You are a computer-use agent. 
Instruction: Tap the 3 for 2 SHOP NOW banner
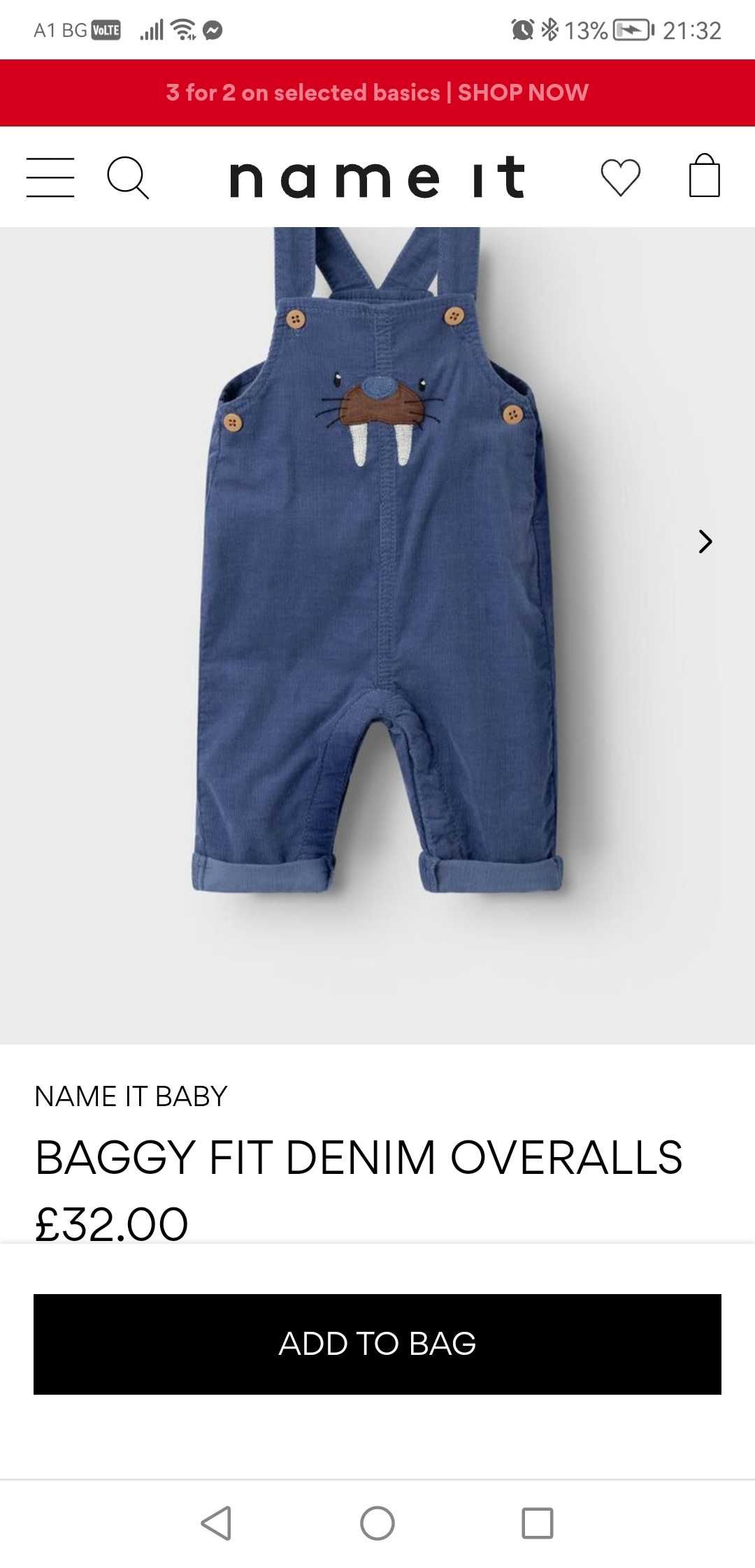pos(377,92)
